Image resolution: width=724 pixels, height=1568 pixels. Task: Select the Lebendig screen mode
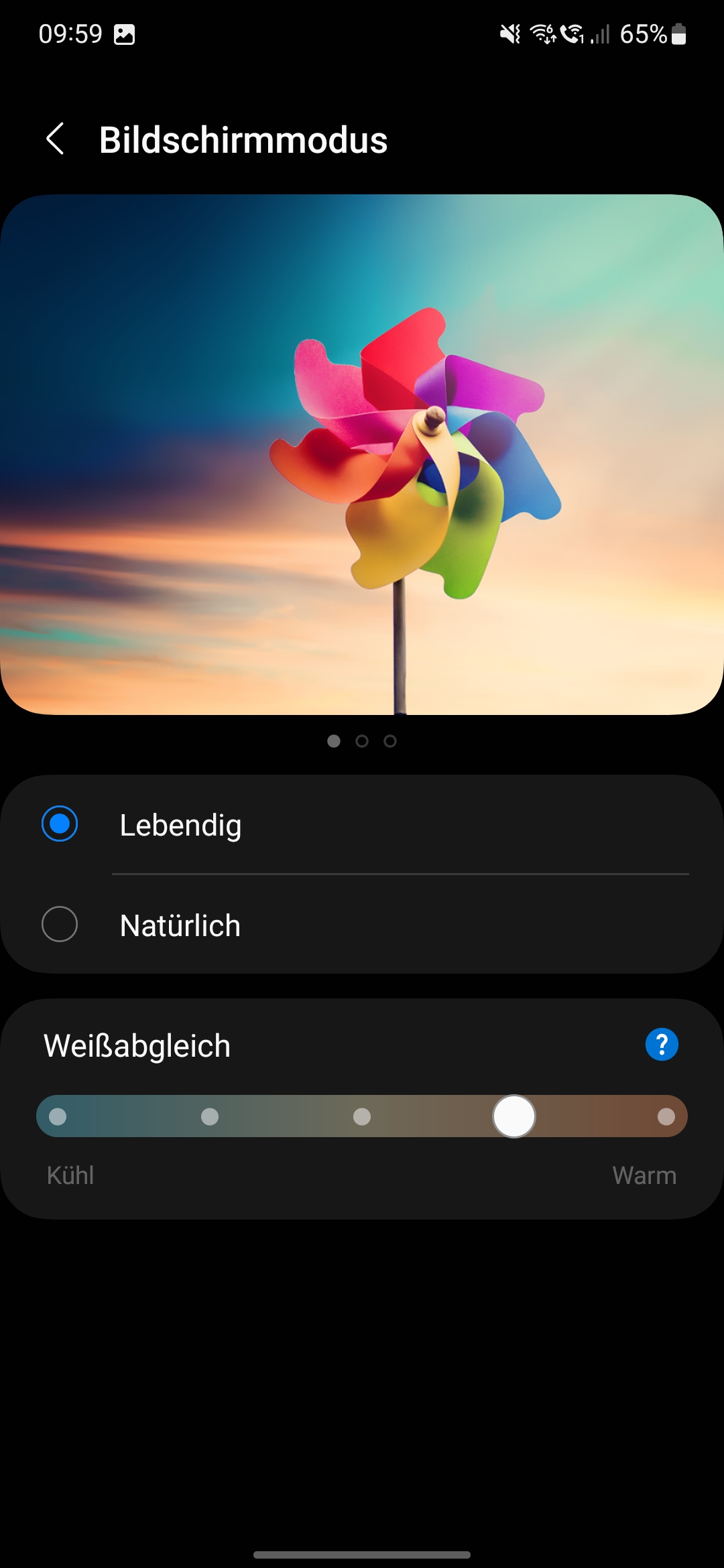tap(362, 824)
